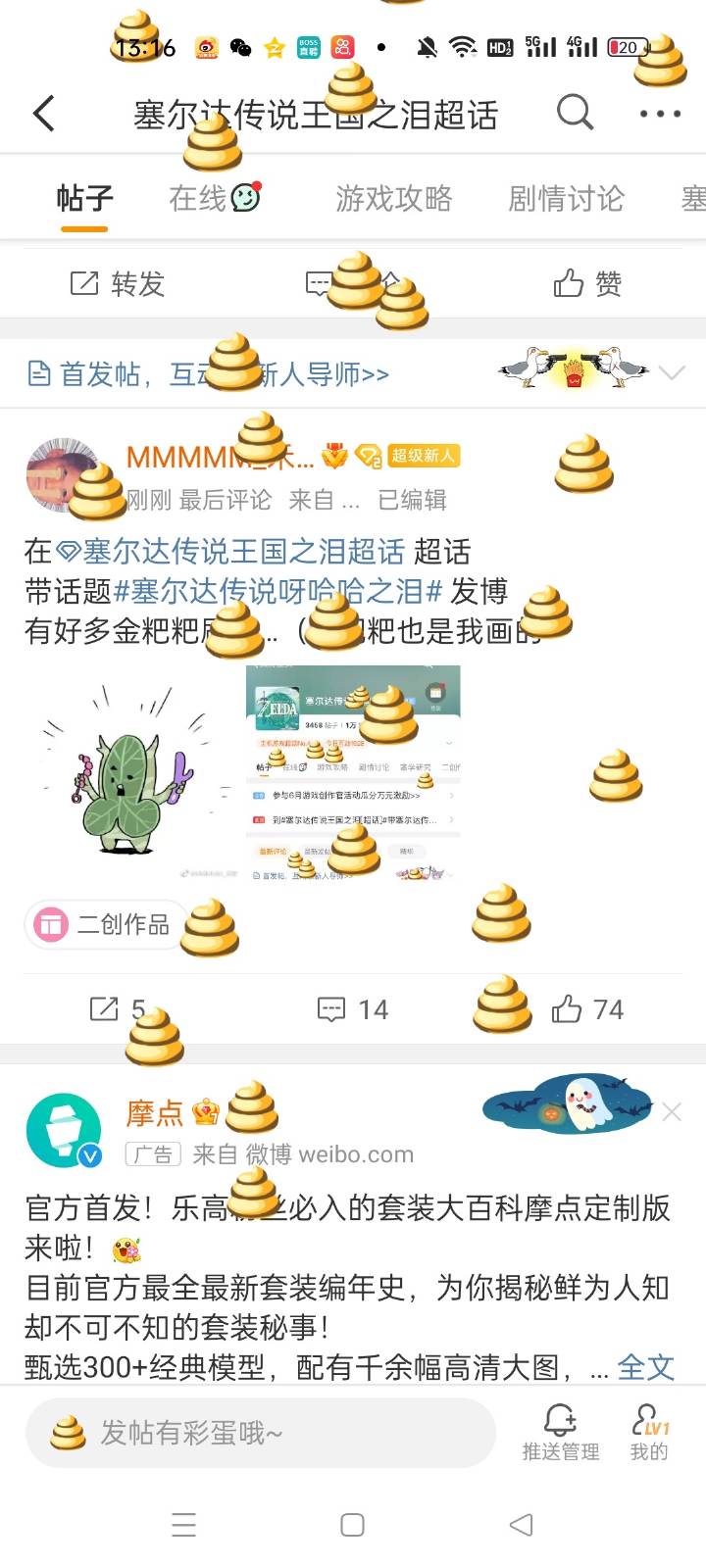Tap the 发帖有彩蛋哦~ post field
The width and height of the screenshot is (706, 1568).
pyautogui.click(x=260, y=1433)
